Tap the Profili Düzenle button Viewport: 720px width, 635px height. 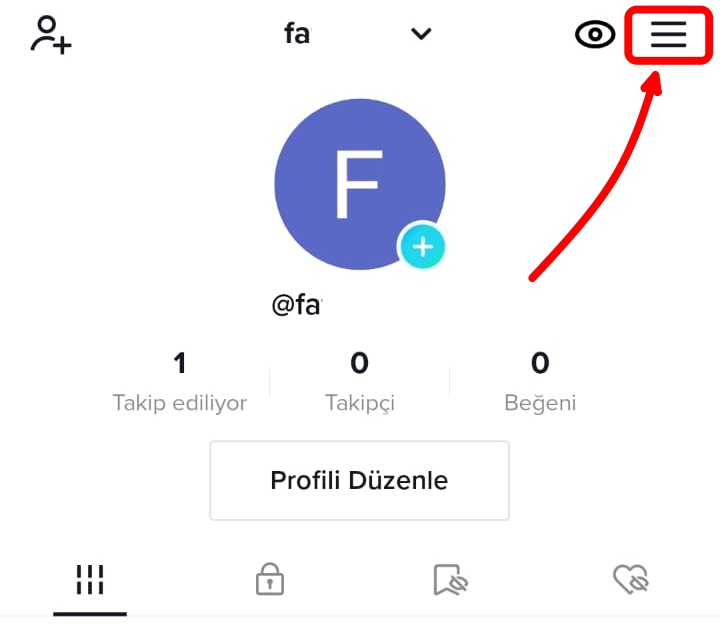tap(359, 480)
